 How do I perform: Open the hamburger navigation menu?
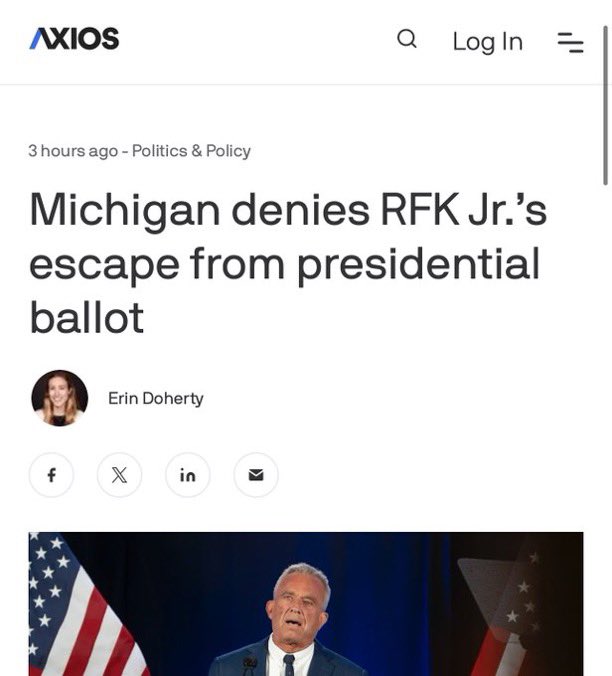[x=570, y=41]
